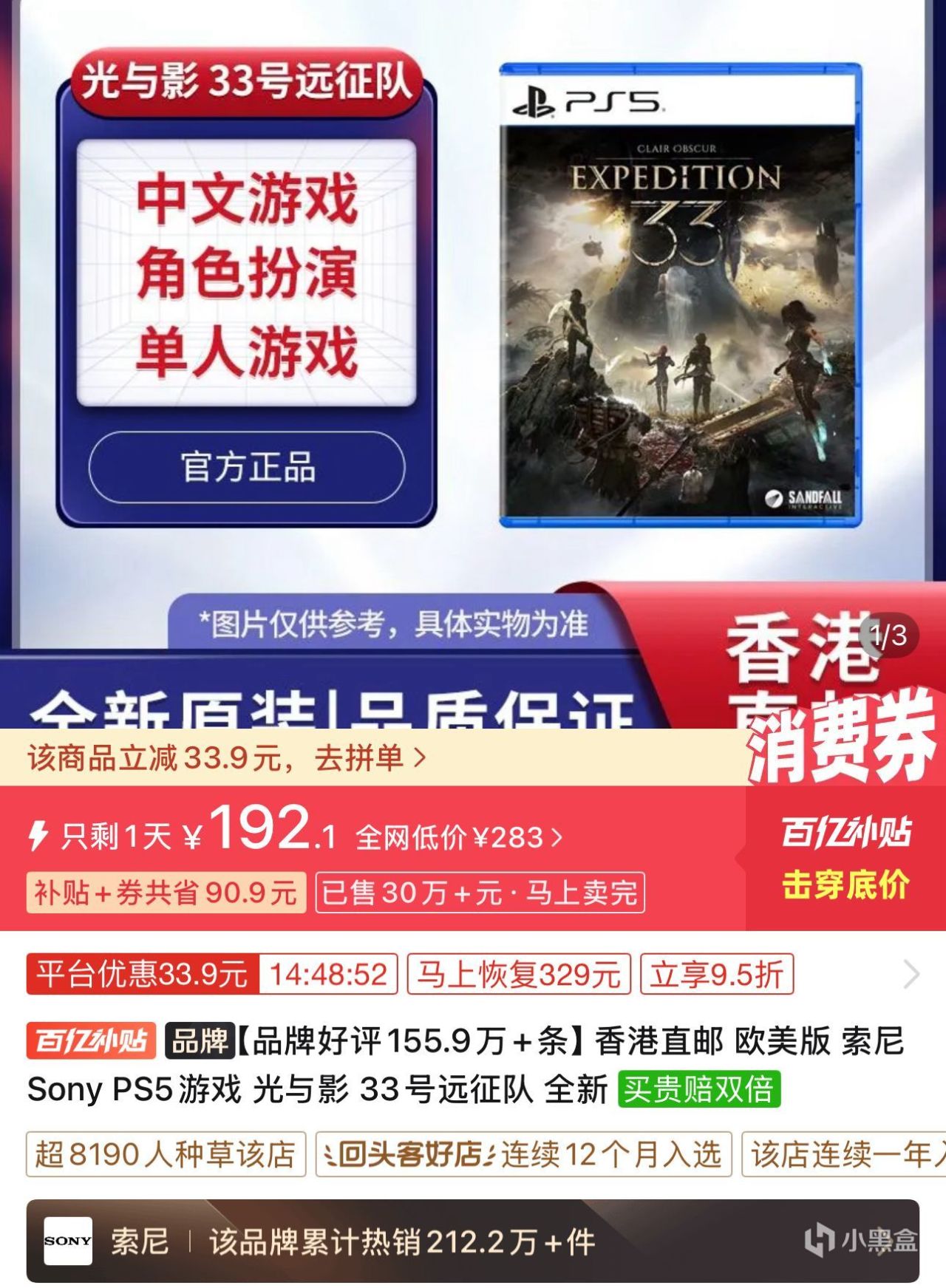Image resolution: width=946 pixels, height=1288 pixels.
Task: Open the 平台优惠33.9元 coupon tag
Action: (143, 974)
